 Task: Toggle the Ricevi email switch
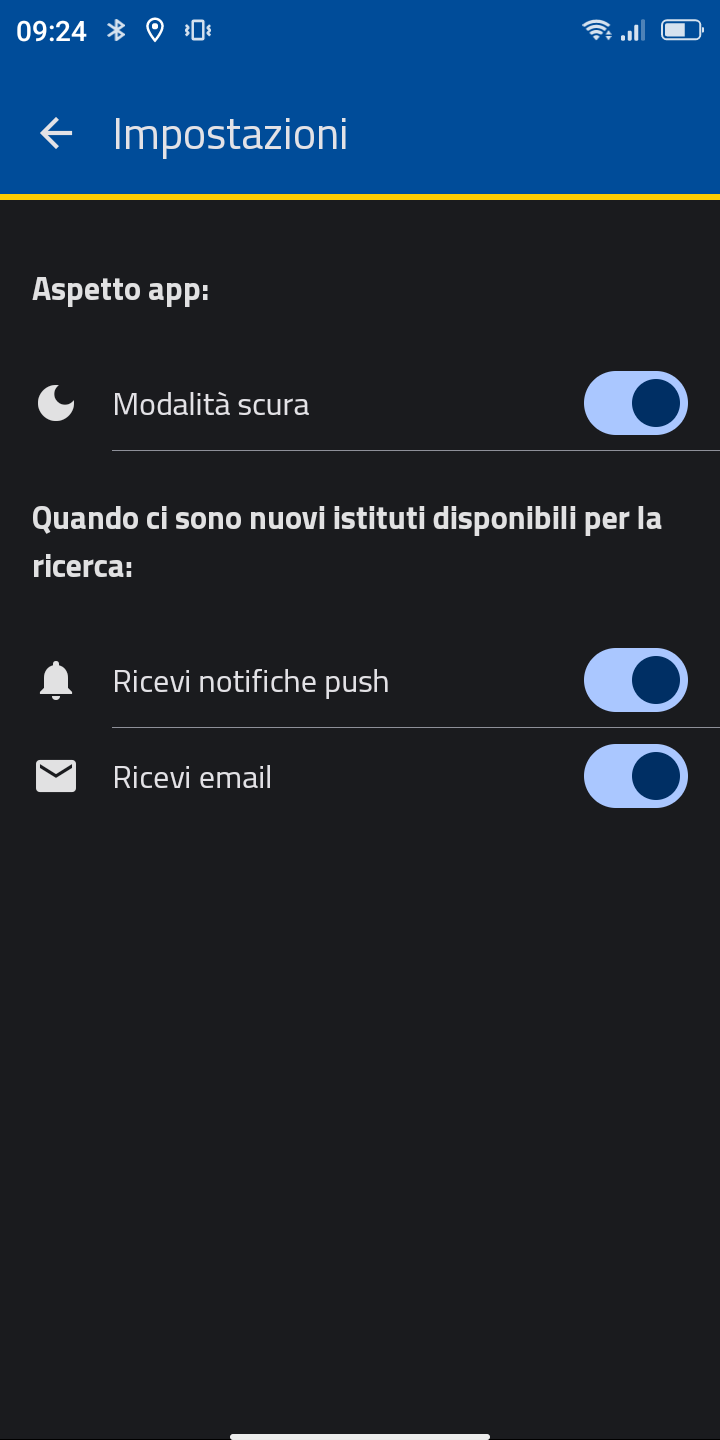[x=636, y=776]
